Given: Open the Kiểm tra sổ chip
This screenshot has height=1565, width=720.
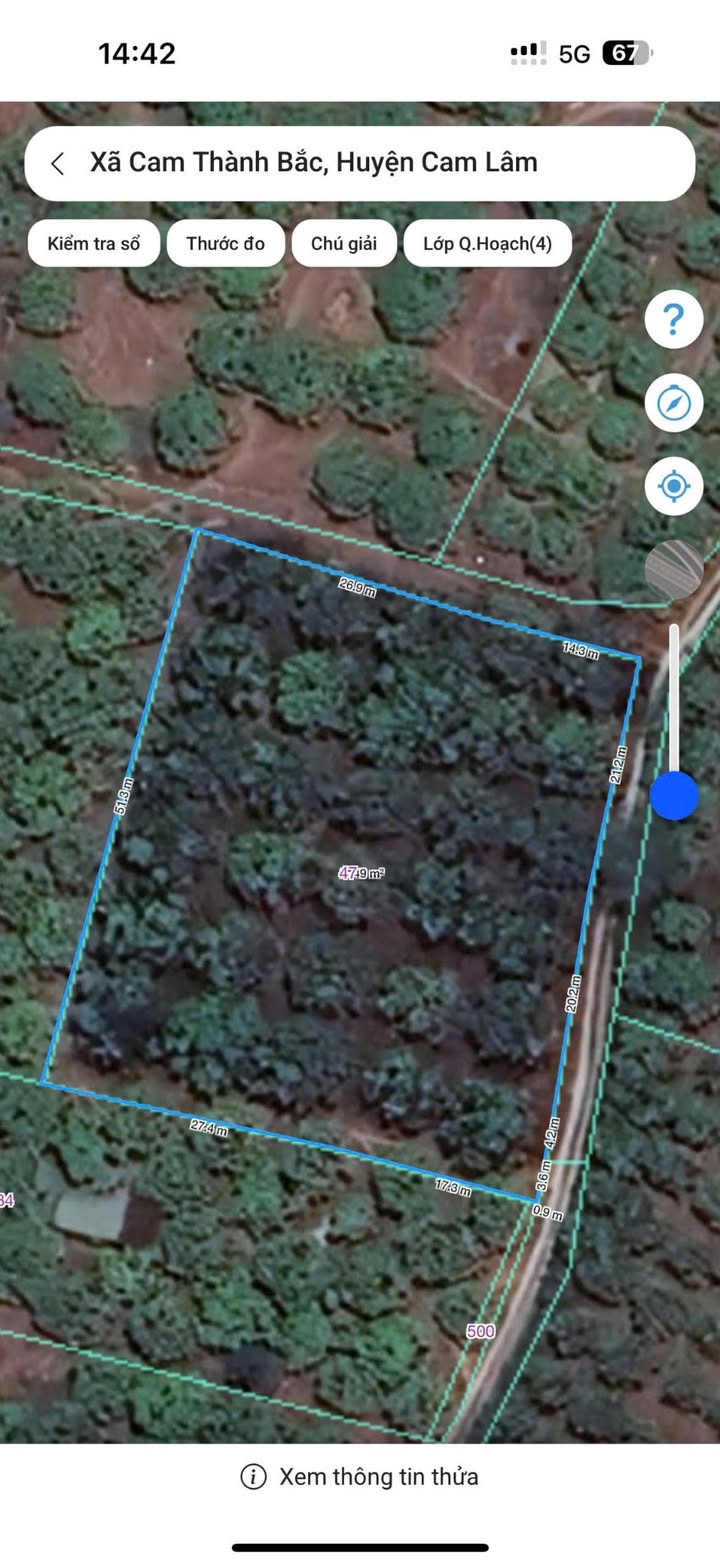Looking at the screenshot, I should click(x=93, y=244).
